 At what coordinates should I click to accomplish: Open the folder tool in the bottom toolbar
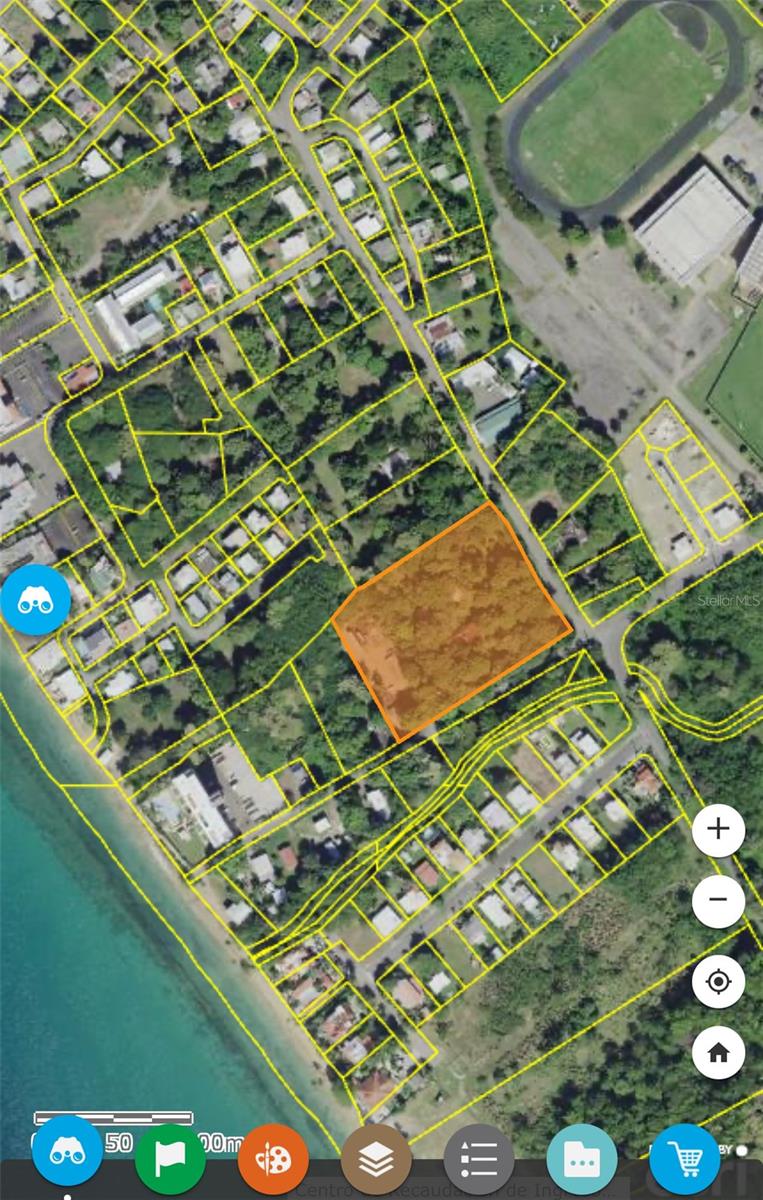click(x=582, y=1158)
